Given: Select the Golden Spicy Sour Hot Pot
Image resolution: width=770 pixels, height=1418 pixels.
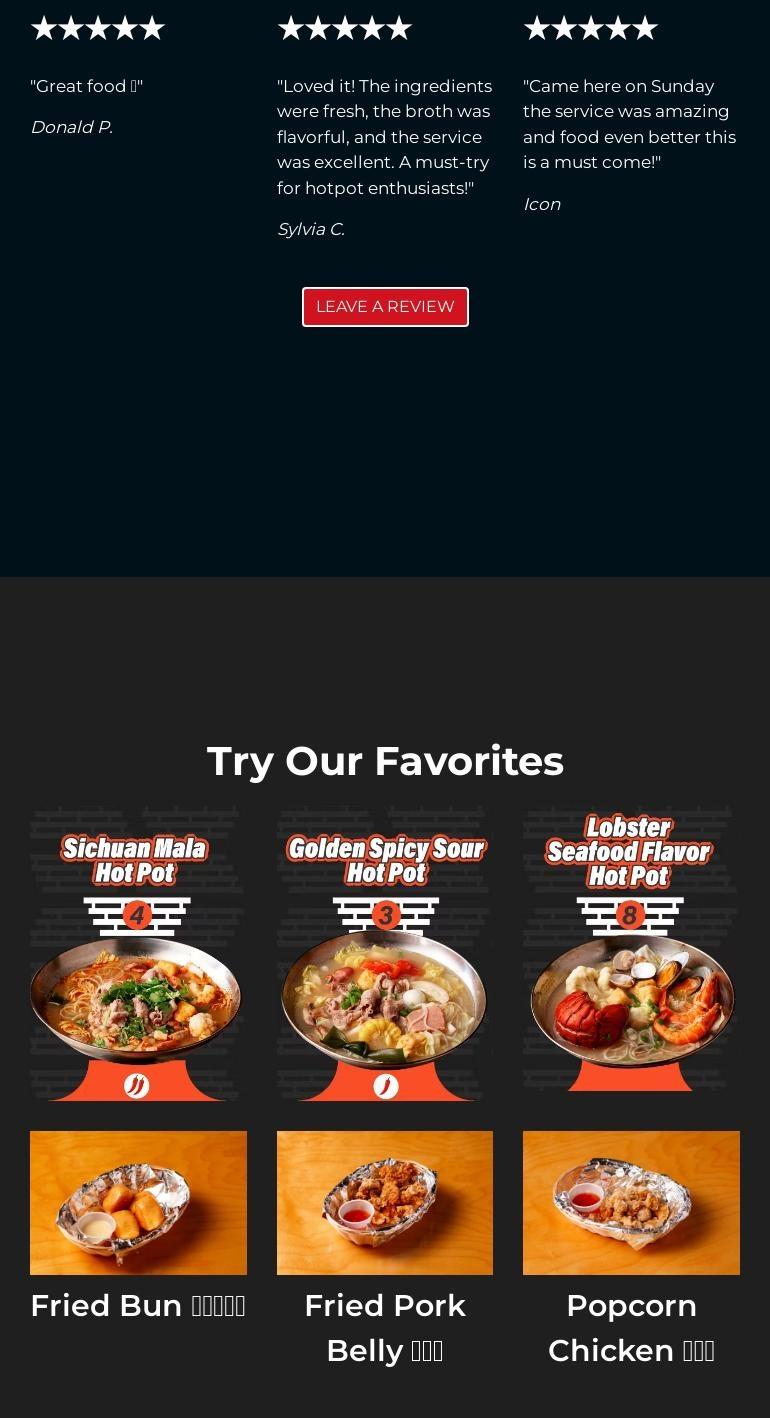Looking at the screenshot, I should point(385,955).
